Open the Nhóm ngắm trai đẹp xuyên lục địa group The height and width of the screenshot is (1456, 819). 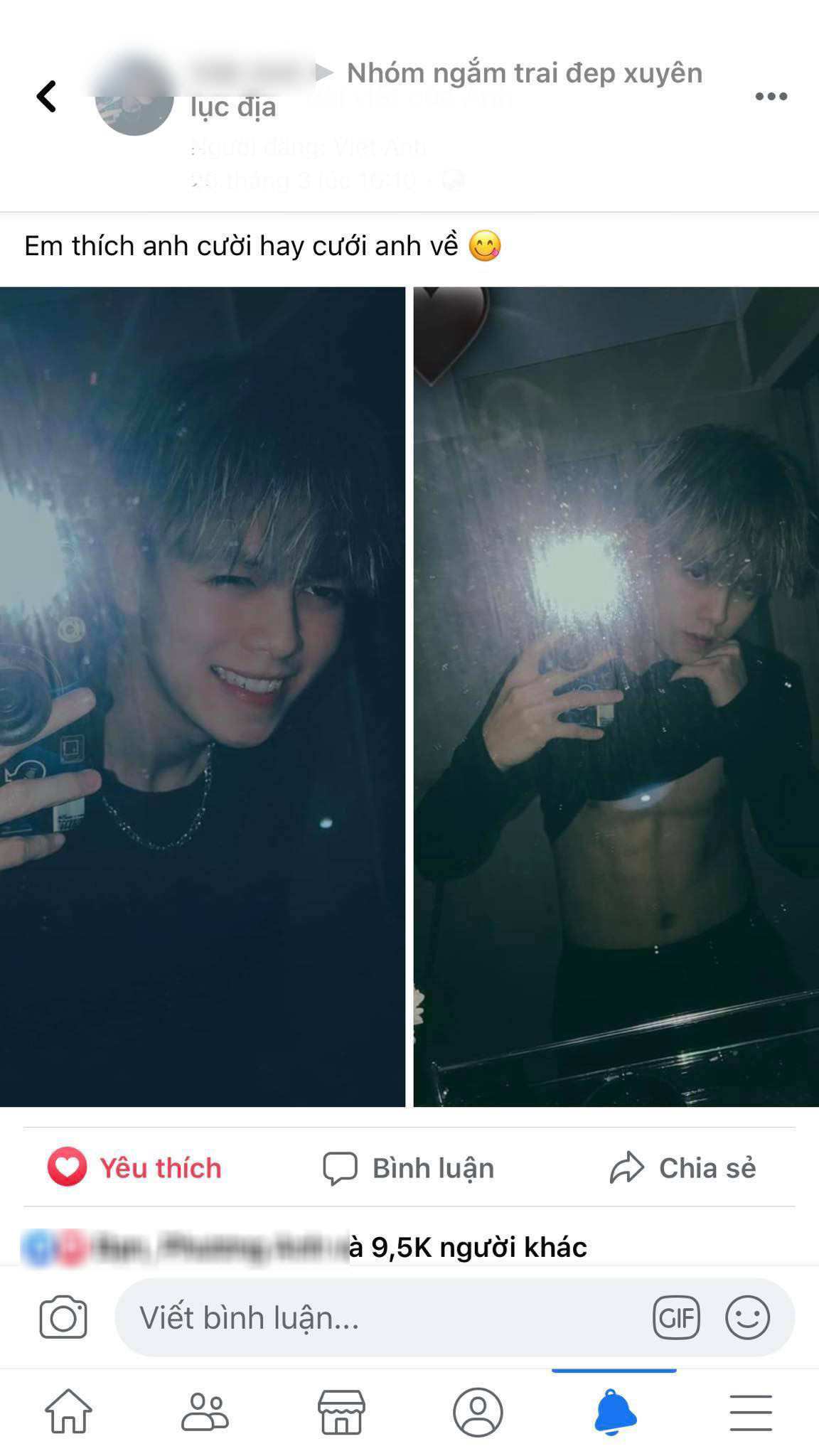pyautogui.click(x=524, y=73)
